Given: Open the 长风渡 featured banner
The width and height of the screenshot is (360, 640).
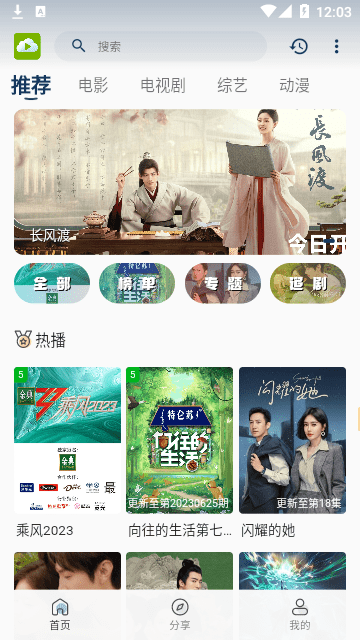Looking at the screenshot, I should pos(180,182).
